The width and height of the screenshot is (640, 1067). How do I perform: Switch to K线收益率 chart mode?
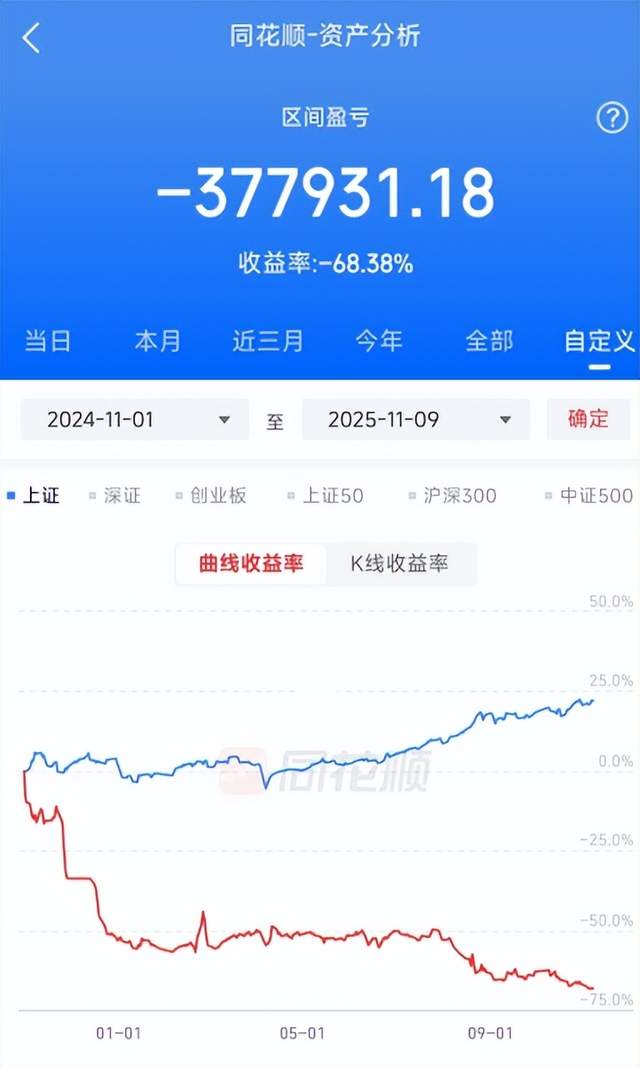click(400, 564)
